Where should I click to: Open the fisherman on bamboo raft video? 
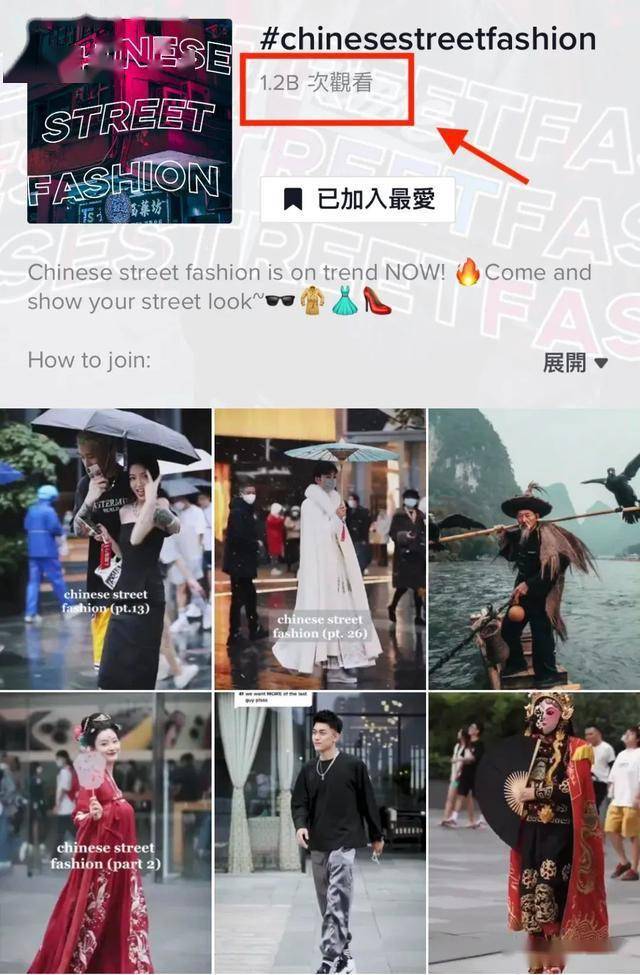pos(534,548)
